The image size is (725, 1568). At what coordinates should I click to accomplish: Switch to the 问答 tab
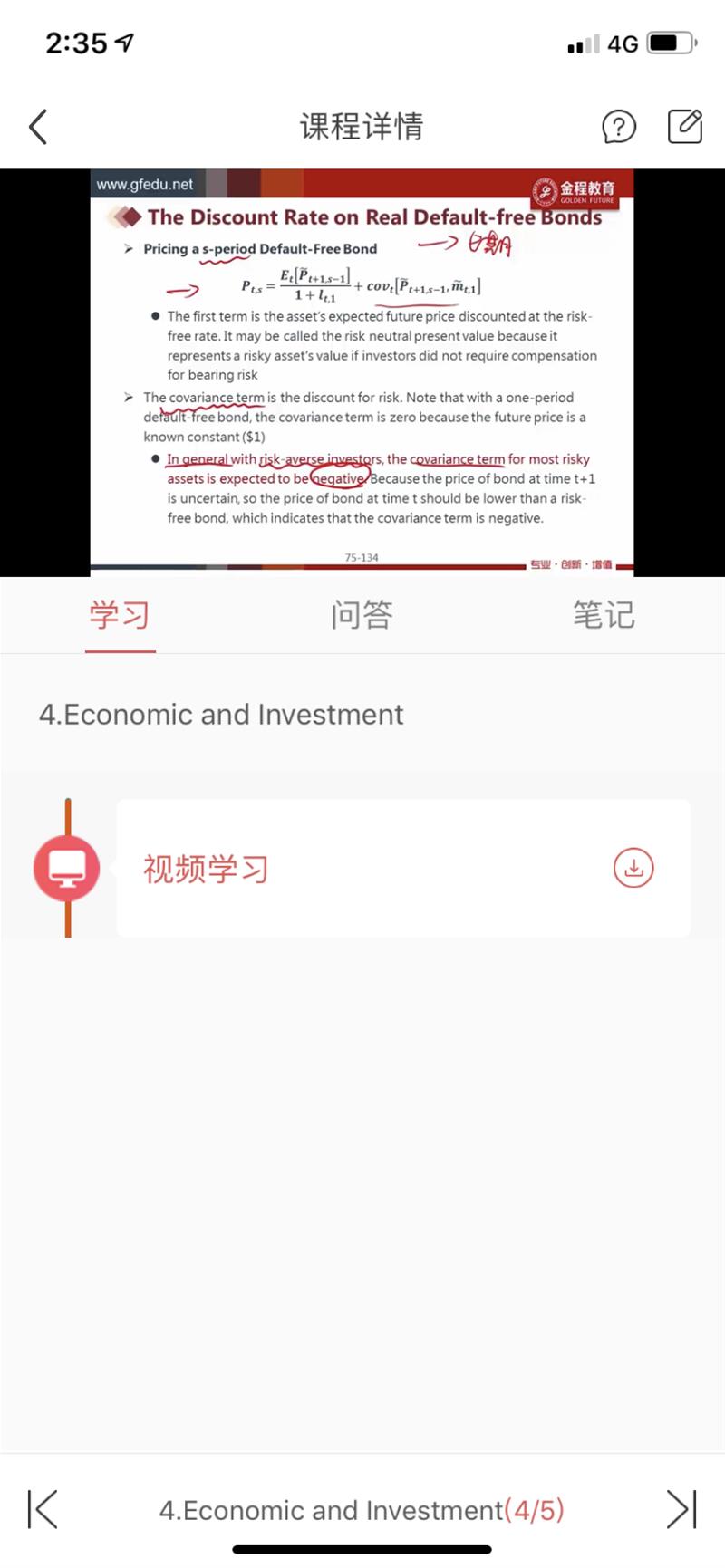point(362,615)
